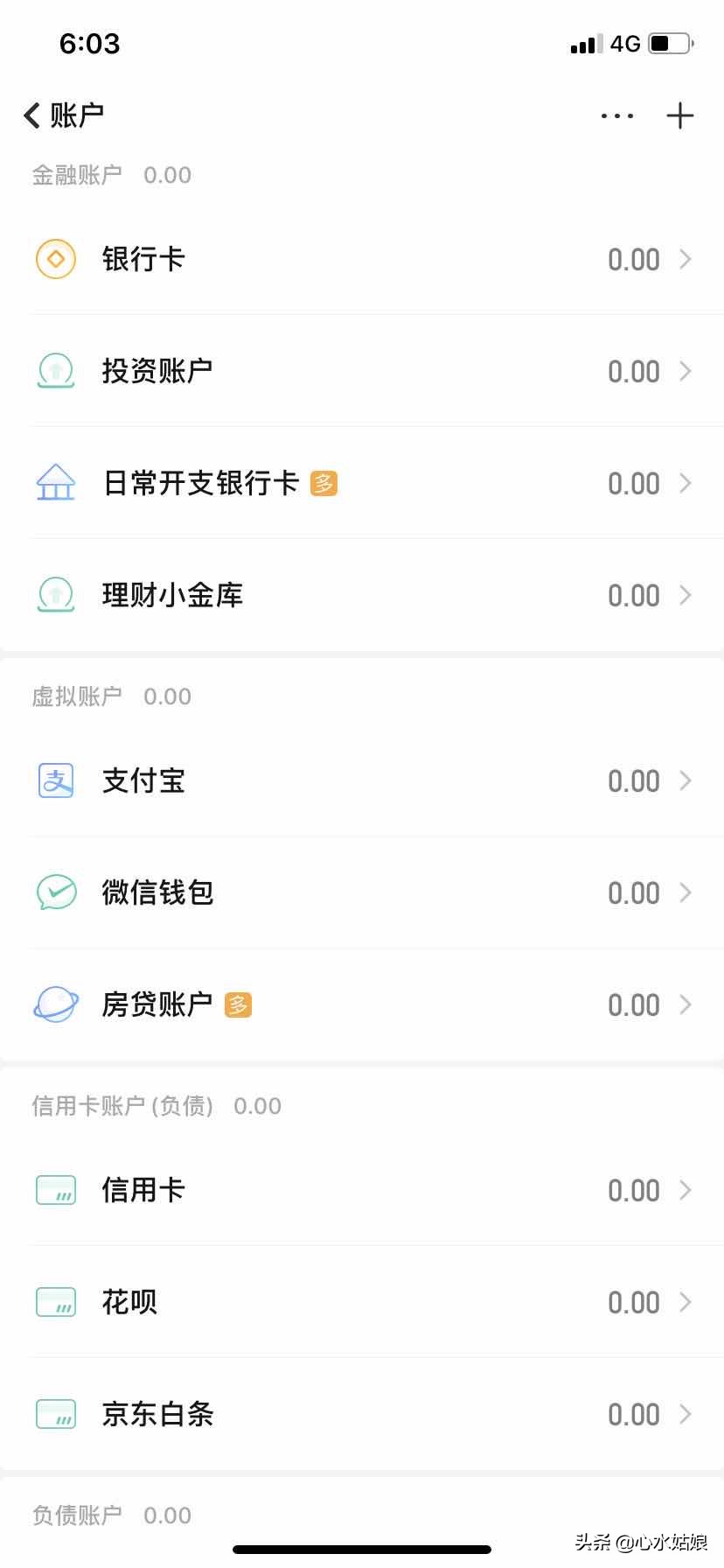Expand 信用卡 with its right arrow
This screenshot has height=1568, width=724.
686,1190
